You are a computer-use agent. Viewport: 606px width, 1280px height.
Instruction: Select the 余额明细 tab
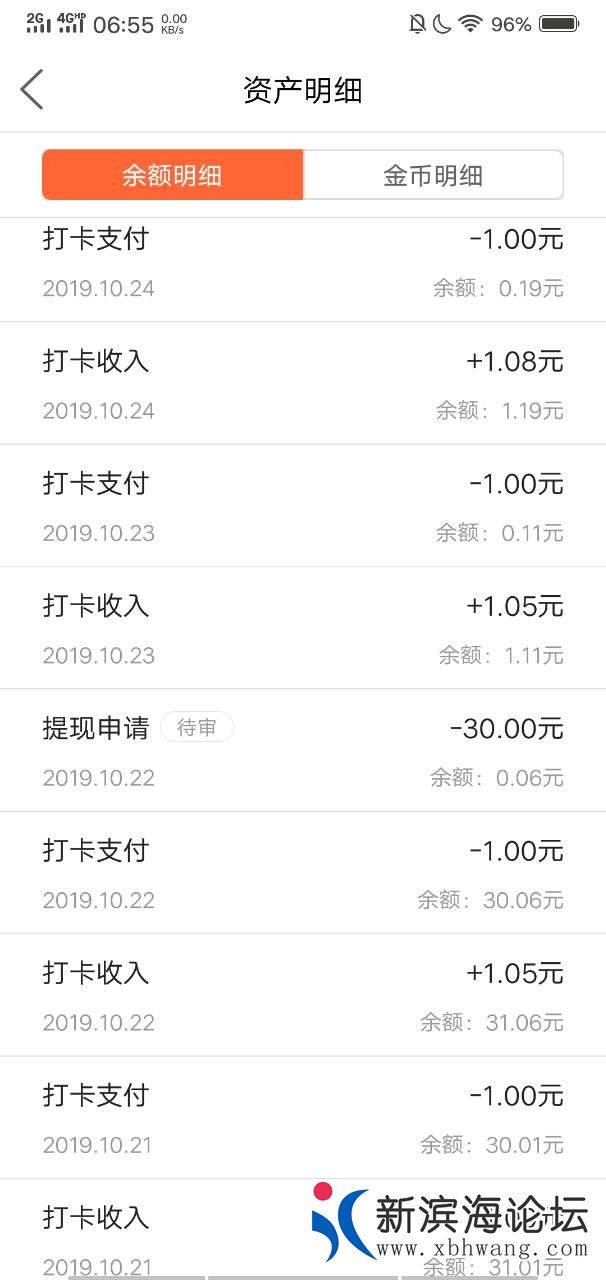(x=172, y=176)
